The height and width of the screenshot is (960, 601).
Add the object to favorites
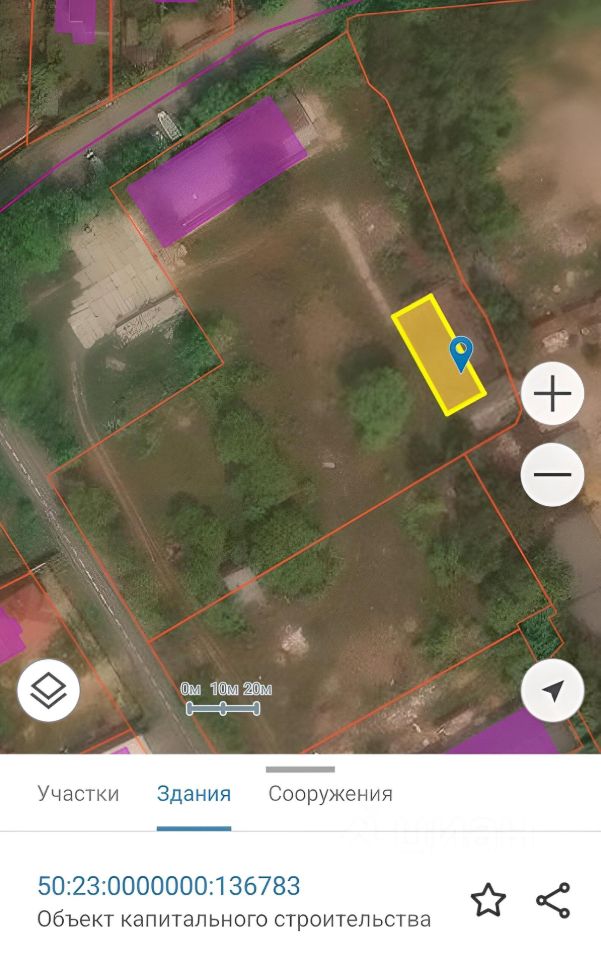[x=488, y=900]
